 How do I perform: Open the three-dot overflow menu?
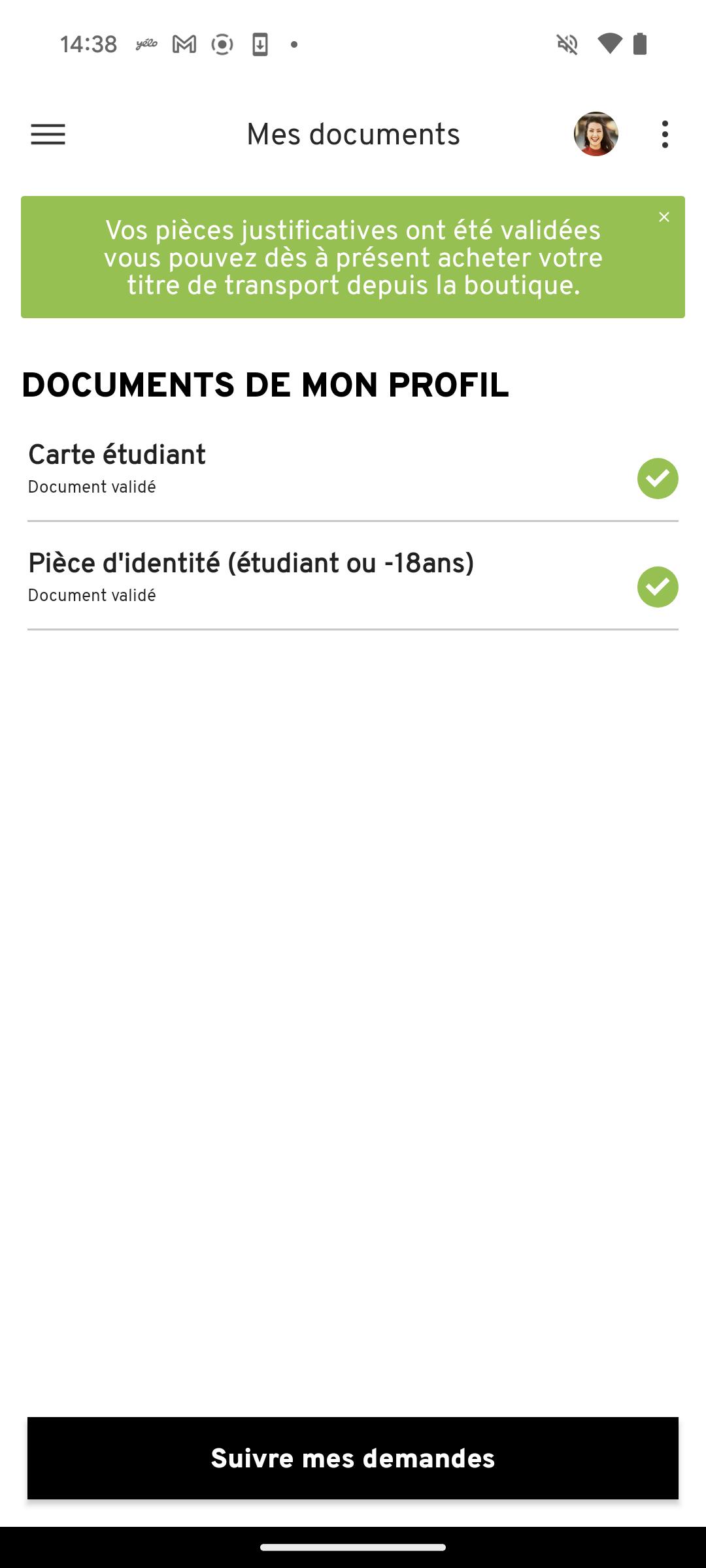665,135
